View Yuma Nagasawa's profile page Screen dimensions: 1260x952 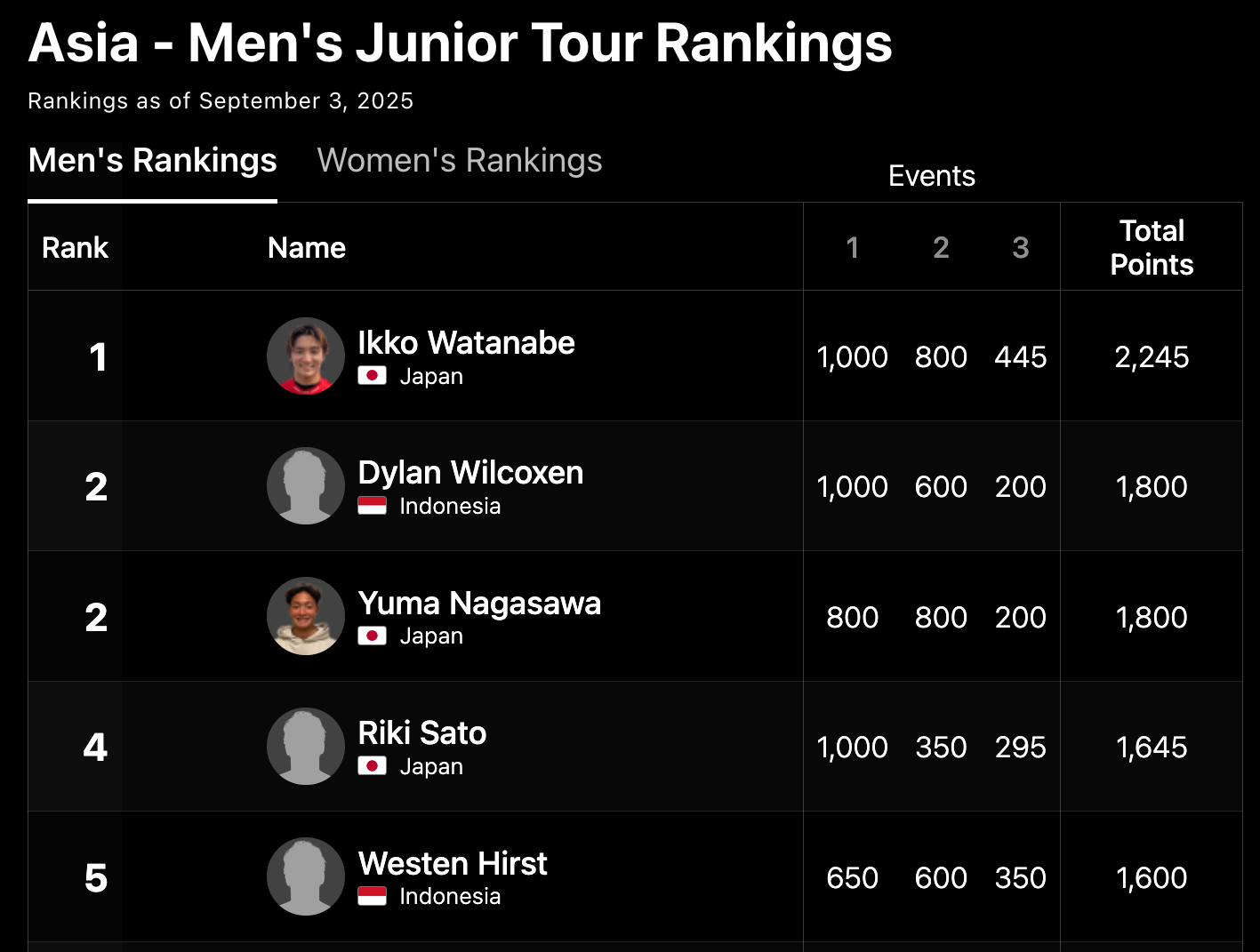(479, 604)
